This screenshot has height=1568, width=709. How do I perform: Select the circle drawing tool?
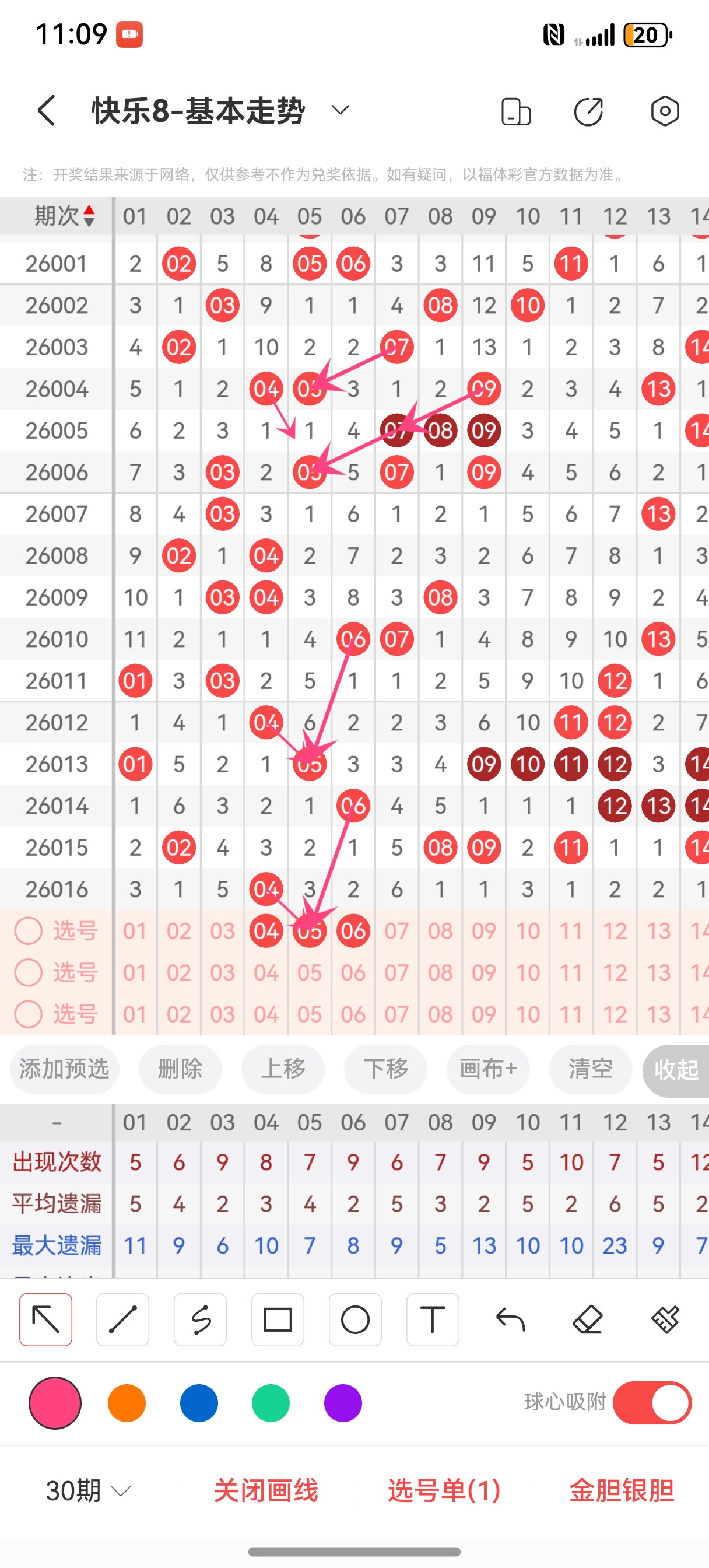[x=356, y=1319]
